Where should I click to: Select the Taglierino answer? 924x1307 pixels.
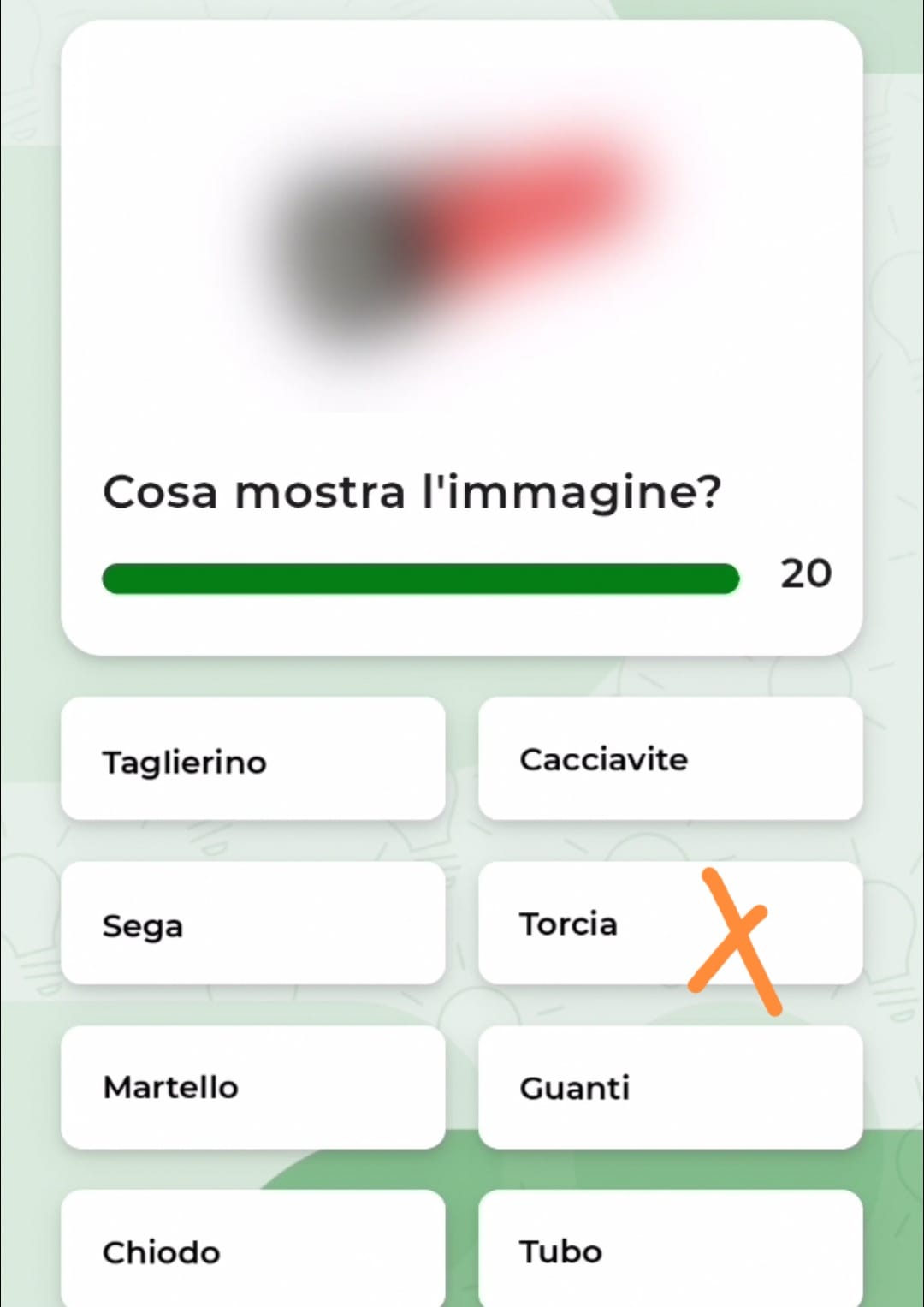[252, 759]
